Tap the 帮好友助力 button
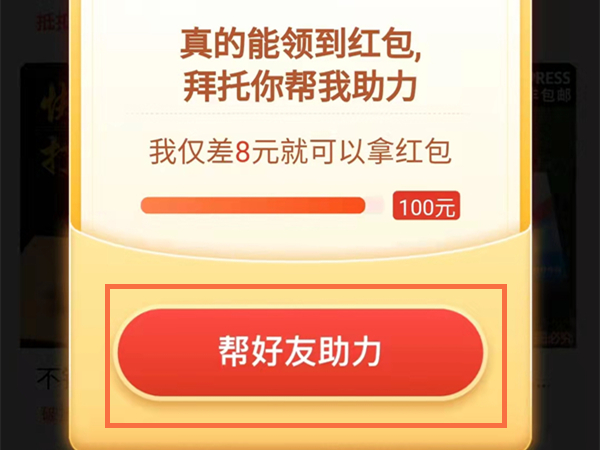 (300, 354)
